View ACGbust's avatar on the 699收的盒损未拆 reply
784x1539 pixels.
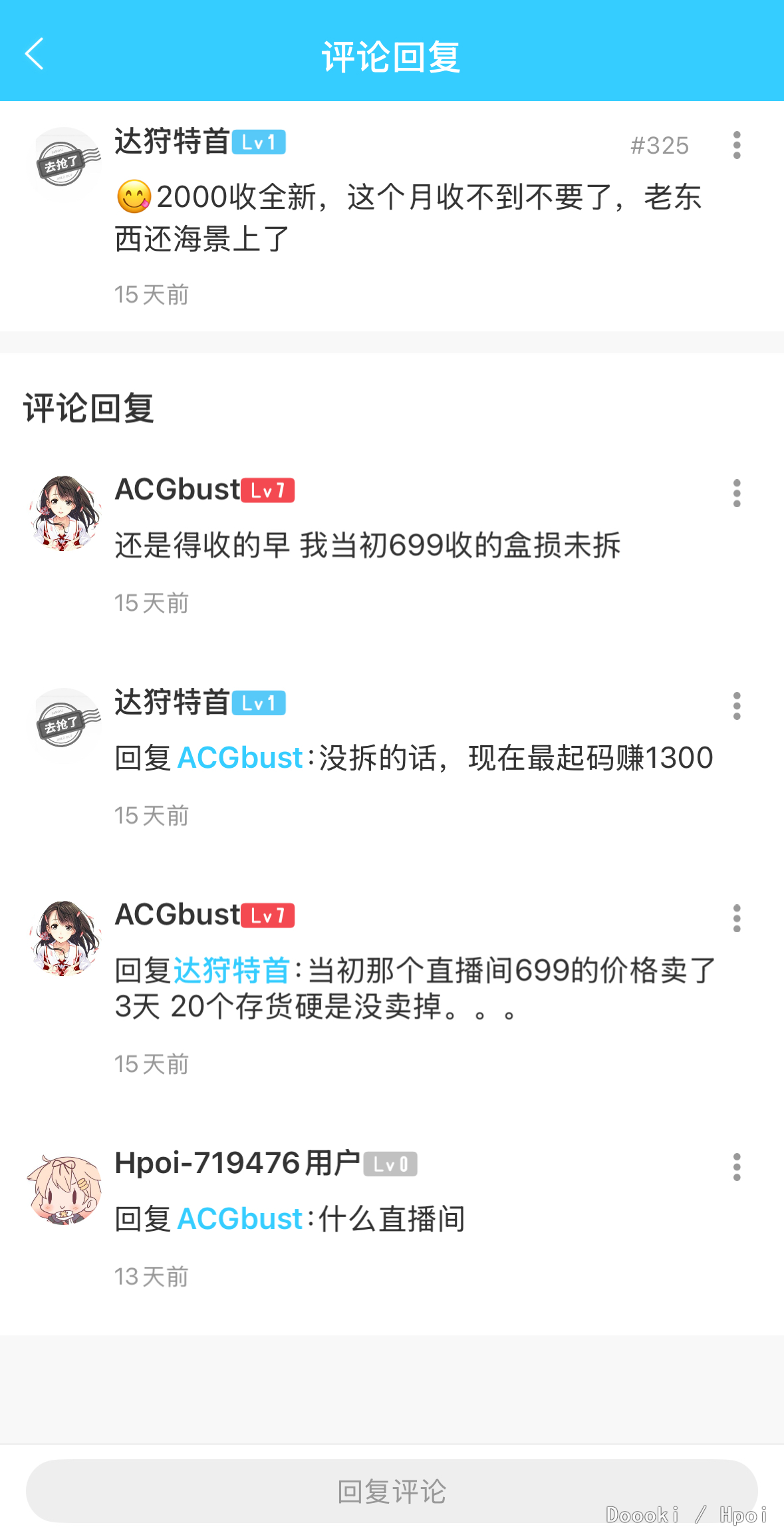pos(65,512)
